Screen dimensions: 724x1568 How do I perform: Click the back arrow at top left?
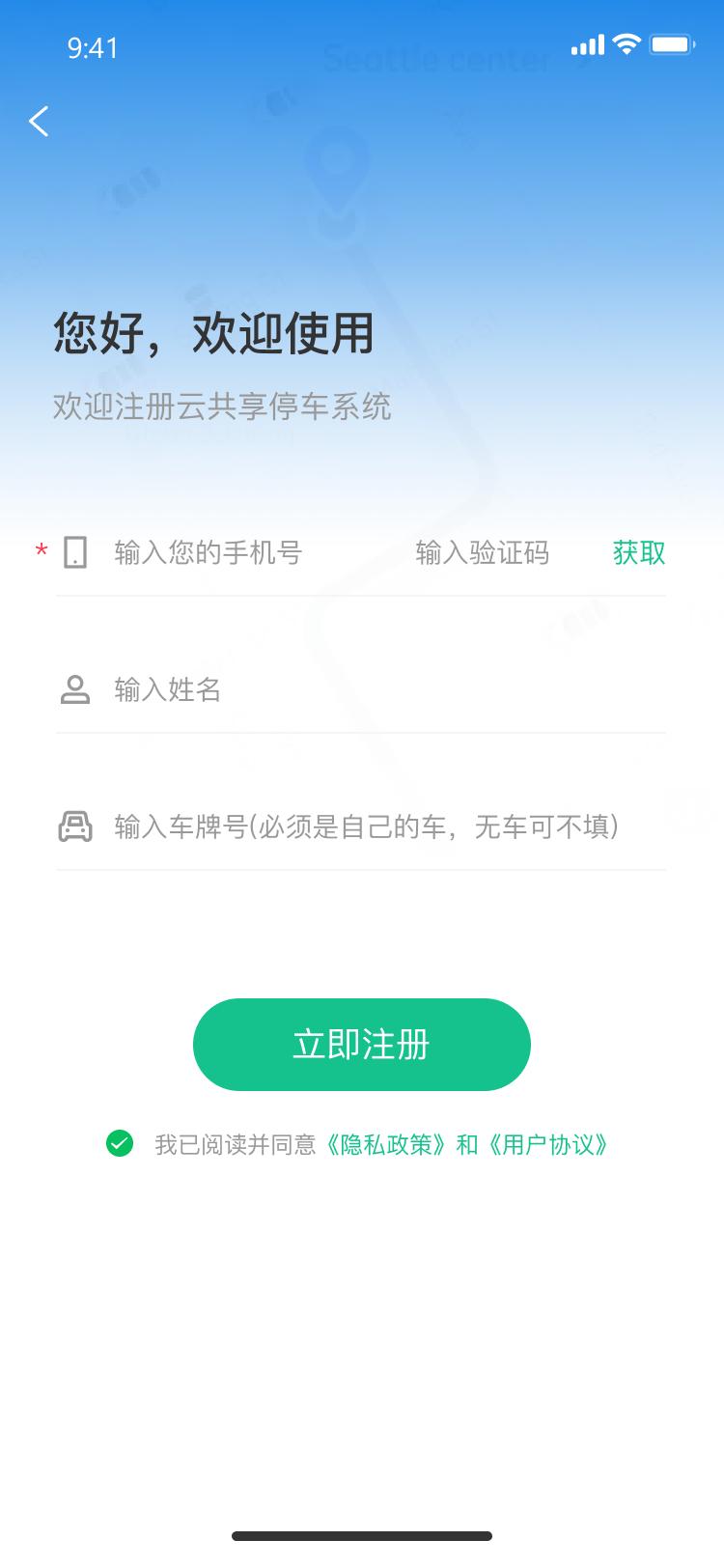(39, 121)
